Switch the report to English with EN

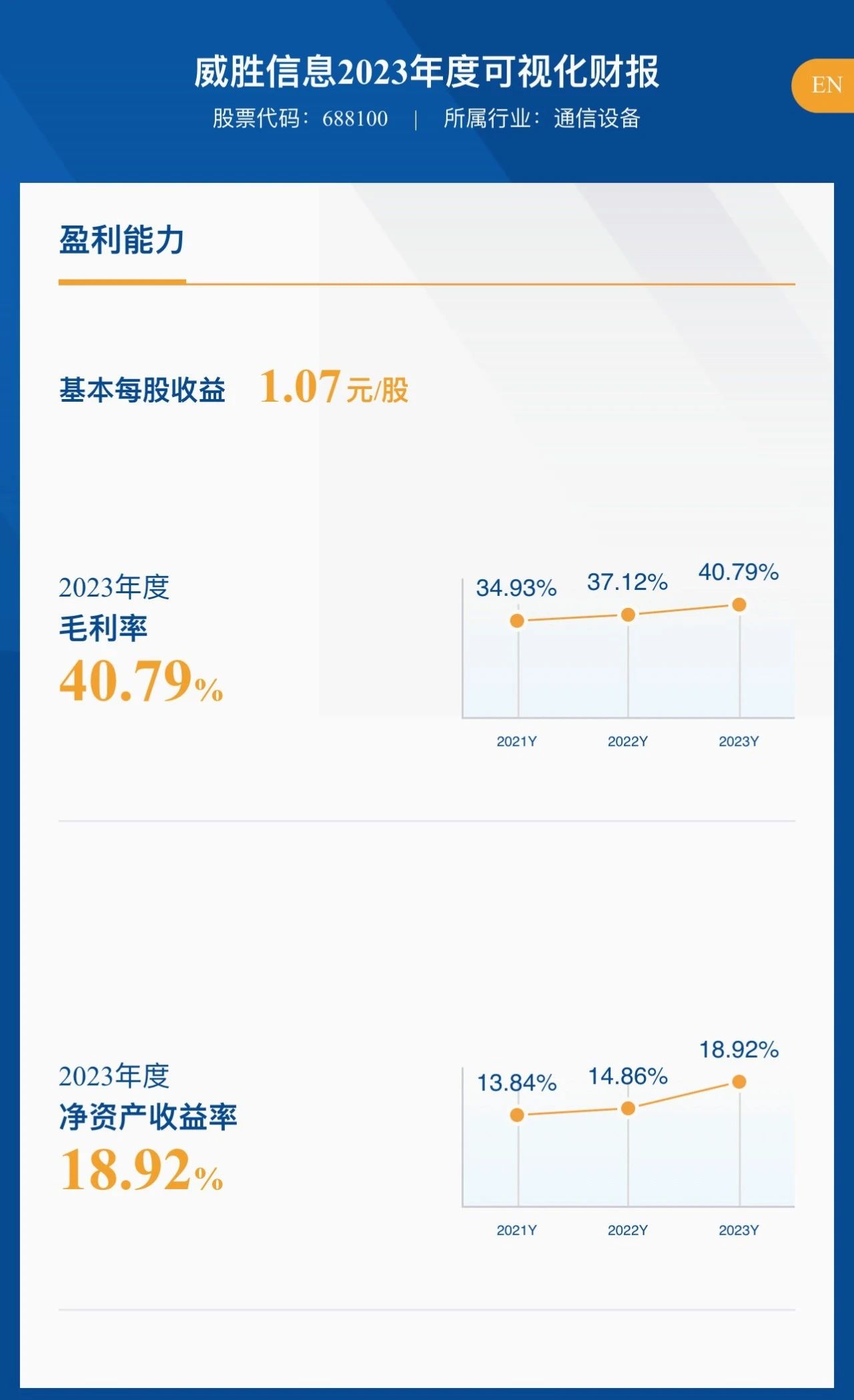pos(826,85)
